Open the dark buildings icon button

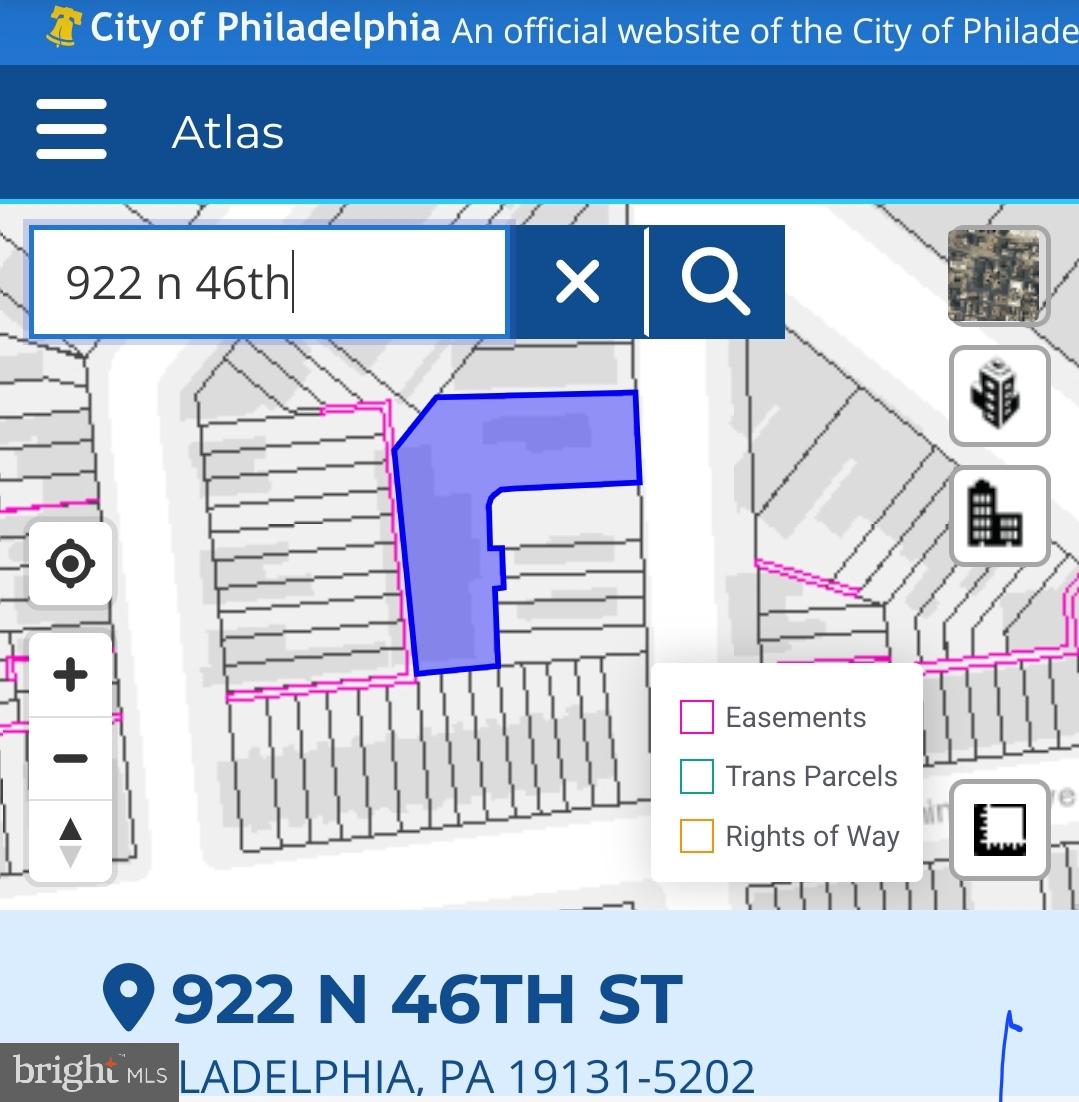998,515
